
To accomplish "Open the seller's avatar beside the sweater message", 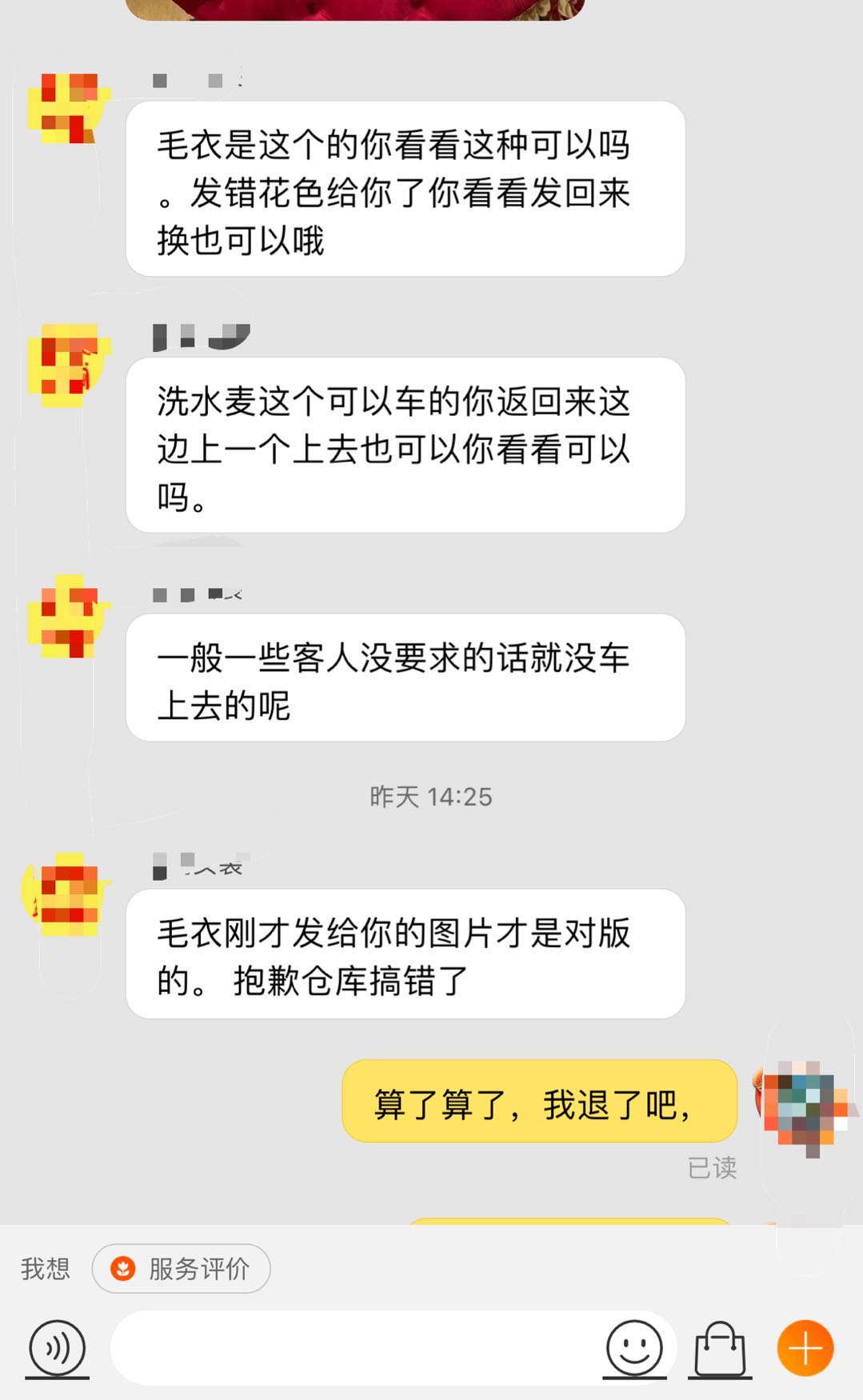I will (68, 108).
